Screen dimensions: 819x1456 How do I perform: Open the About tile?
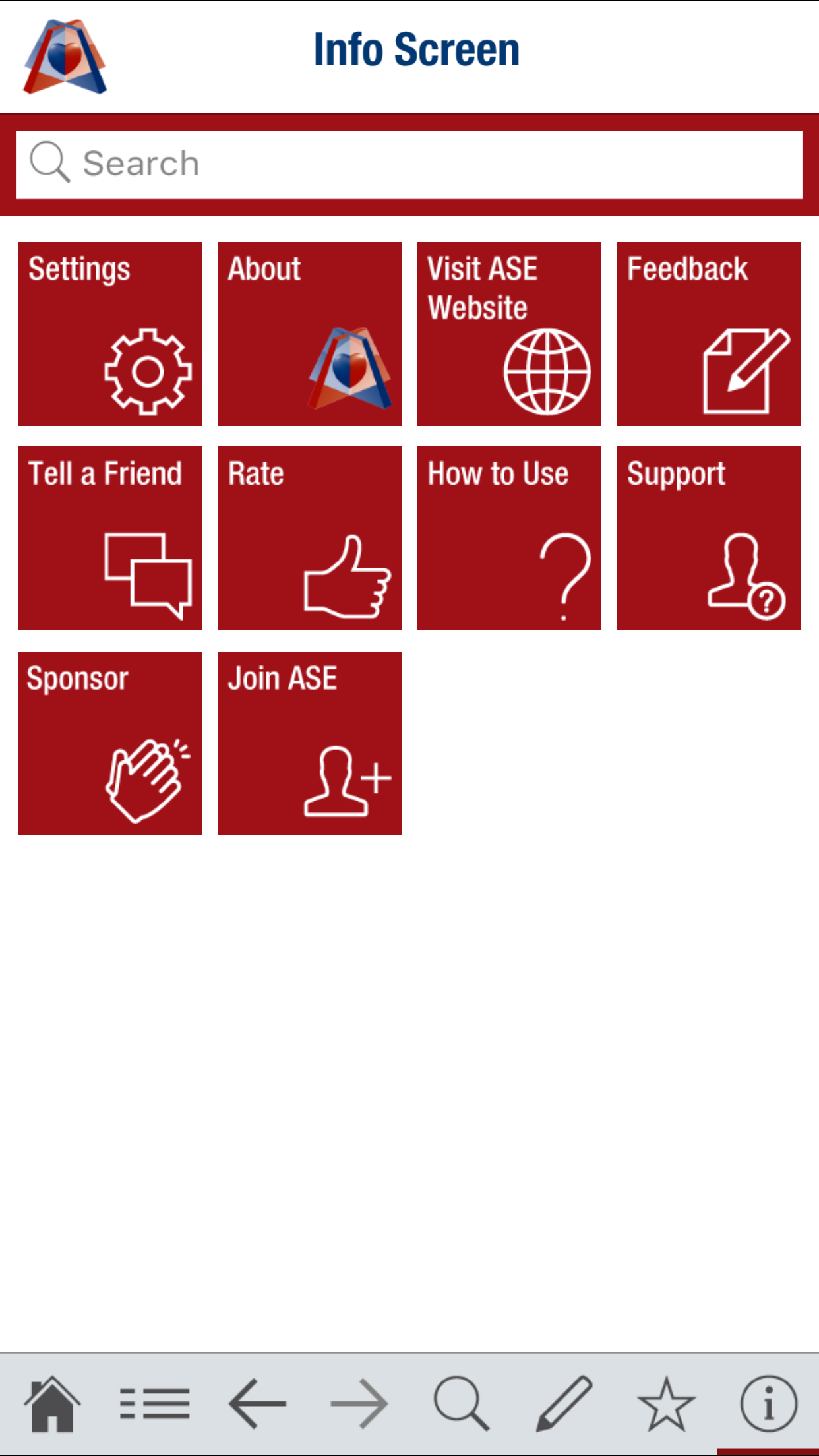(x=309, y=333)
